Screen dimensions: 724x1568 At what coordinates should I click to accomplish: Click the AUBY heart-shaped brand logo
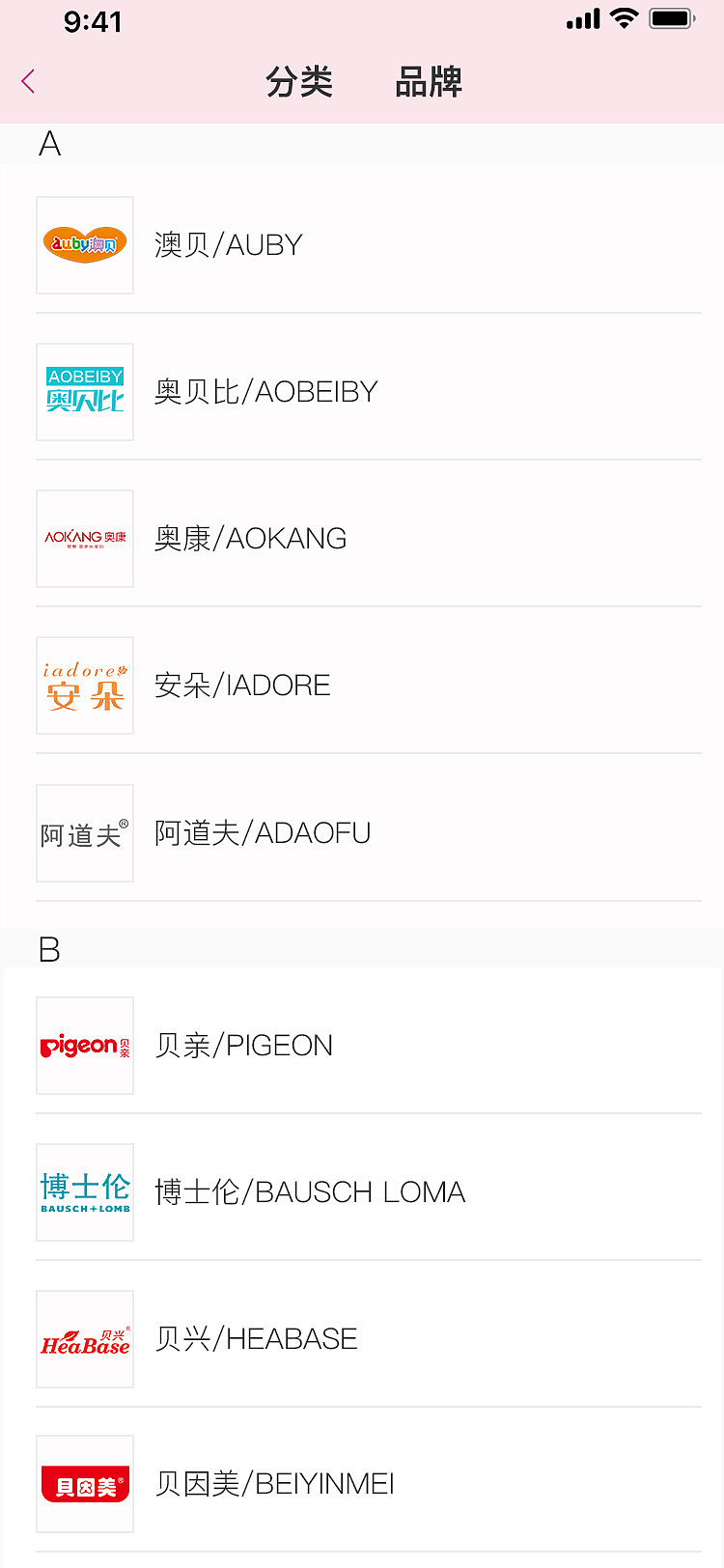pyautogui.click(x=85, y=244)
